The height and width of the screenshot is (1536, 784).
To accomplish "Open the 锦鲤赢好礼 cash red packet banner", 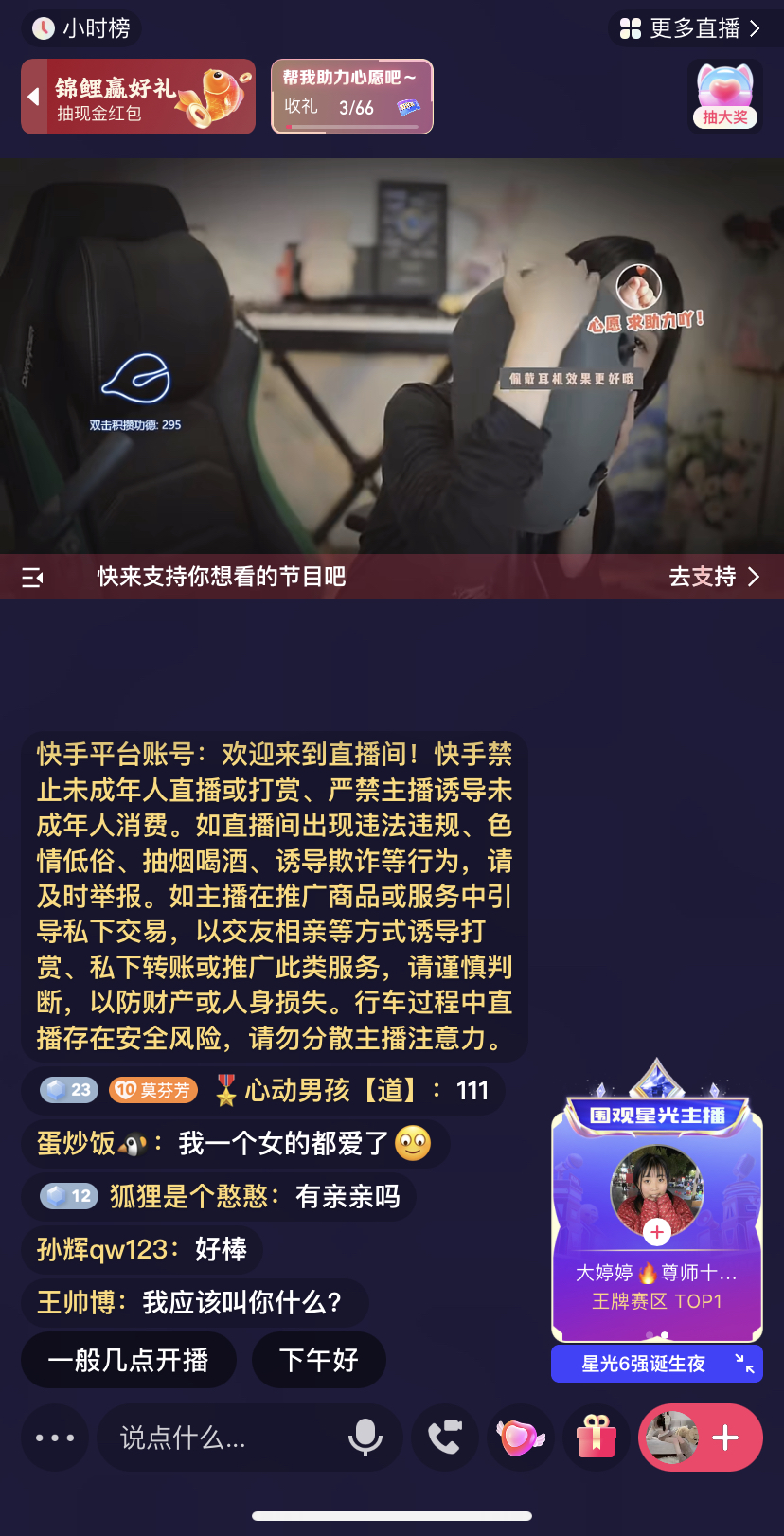I will 139,97.
